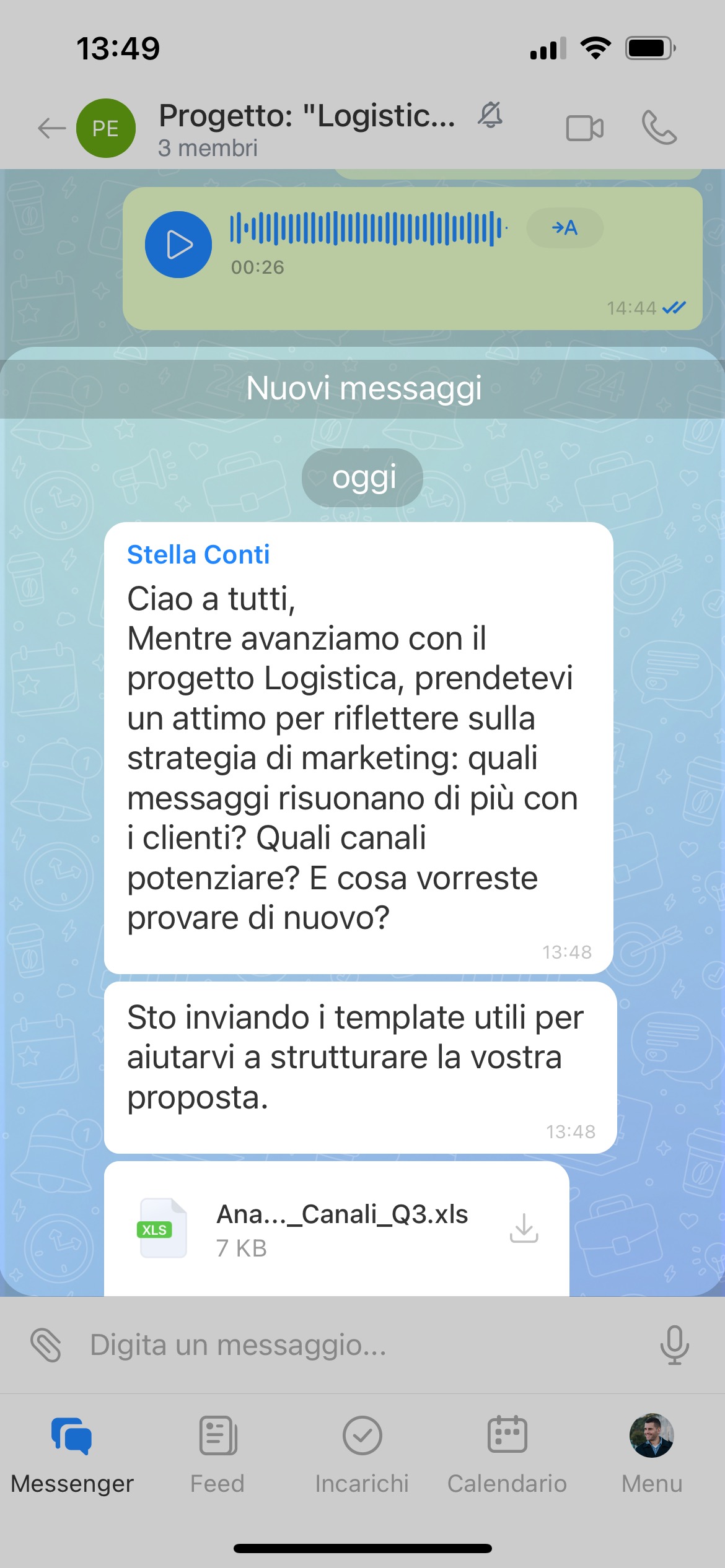
Task: Play the 00:26 voice message
Action: coord(178,245)
